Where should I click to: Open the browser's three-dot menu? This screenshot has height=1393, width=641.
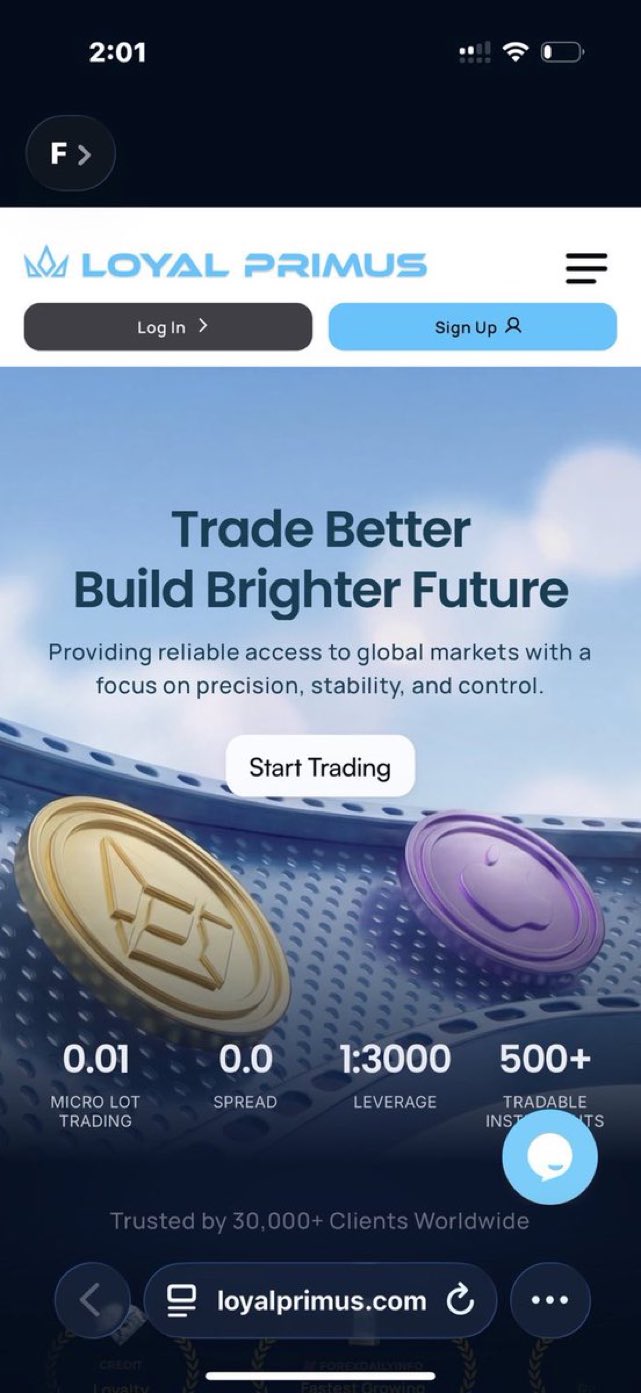coord(550,1300)
